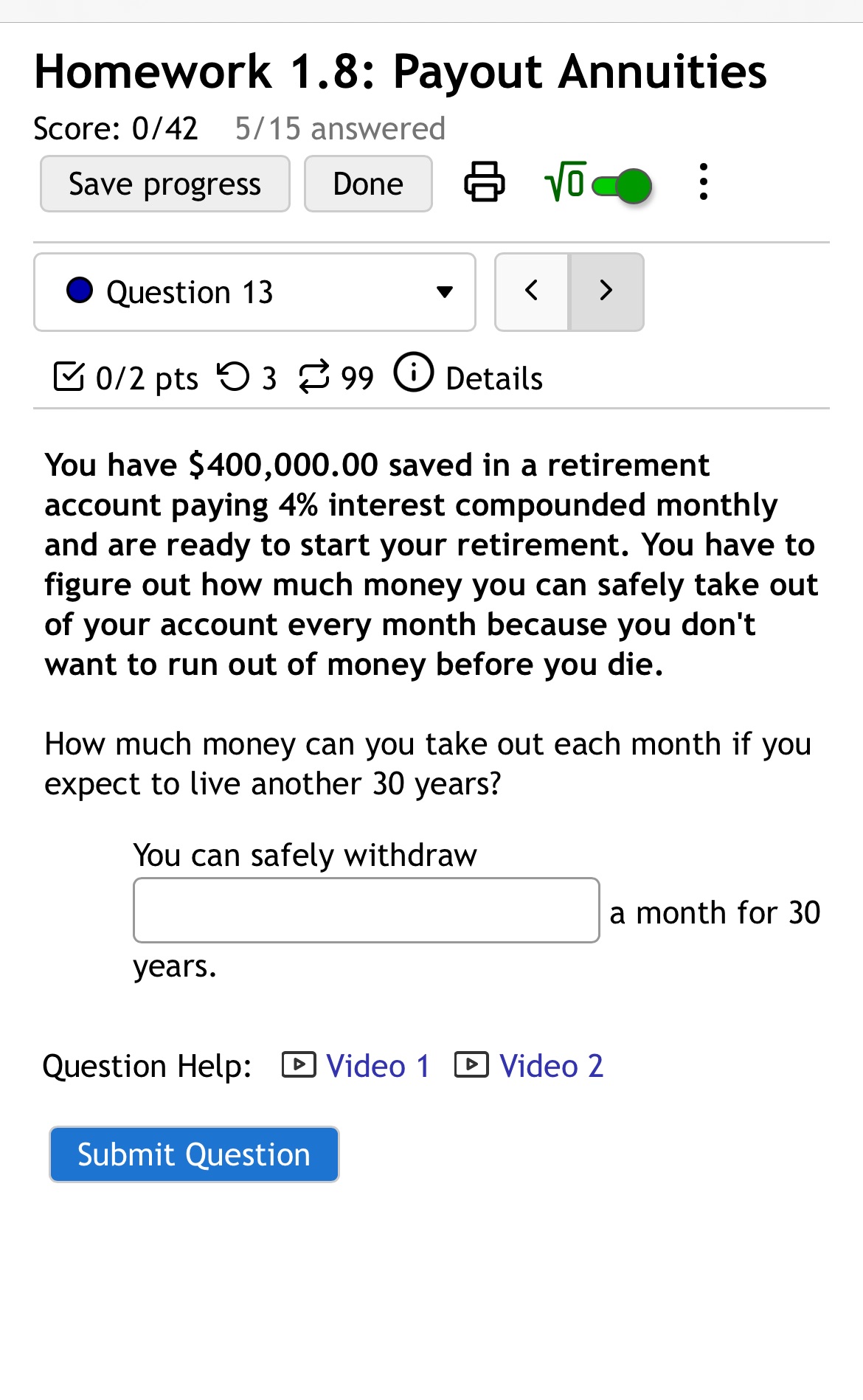This screenshot has height=1400, width=863.
Task: Go to previous question with left chevron
Action: [533, 291]
